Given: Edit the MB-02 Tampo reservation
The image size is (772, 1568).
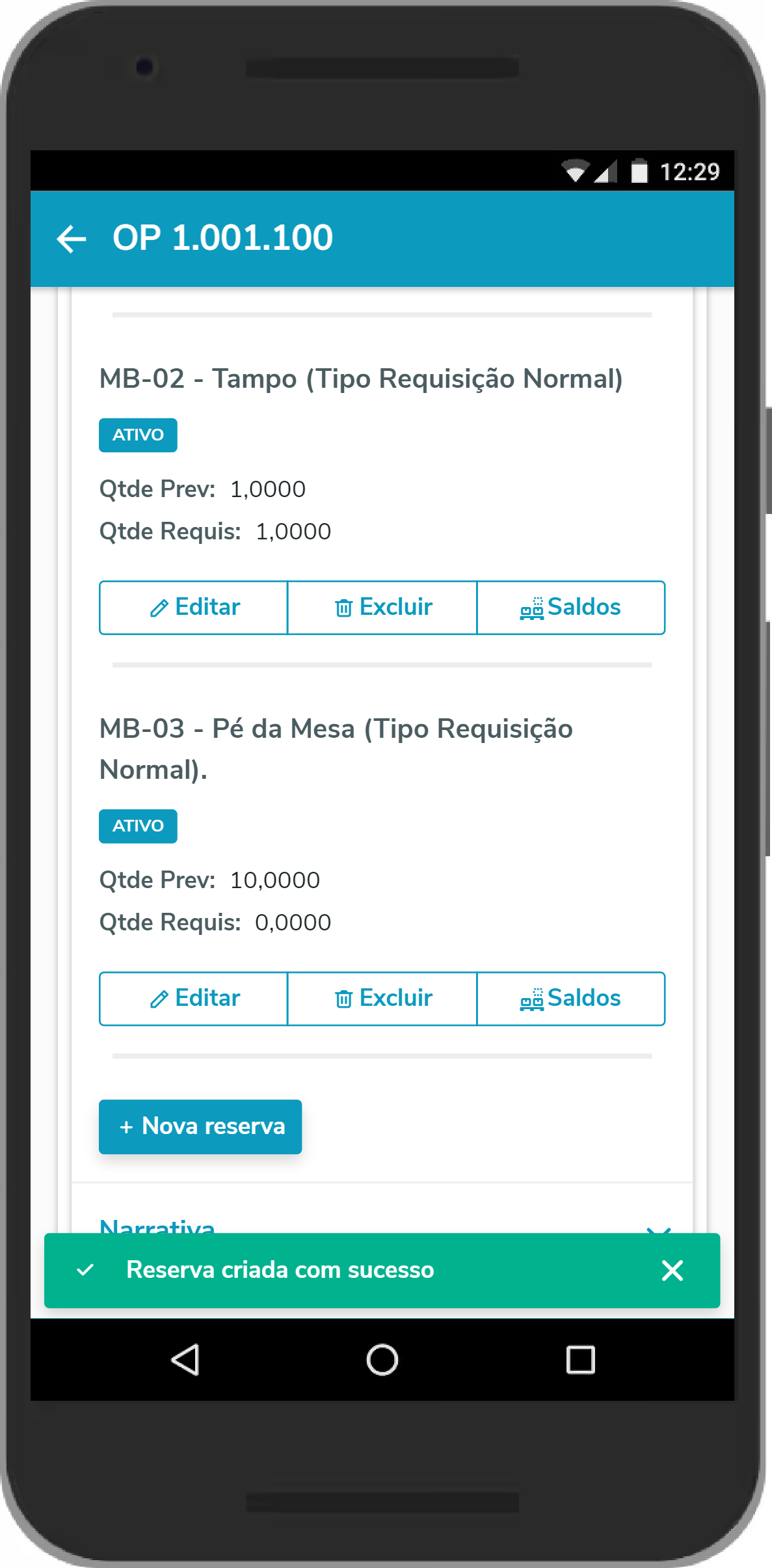Looking at the screenshot, I should click(x=194, y=608).
